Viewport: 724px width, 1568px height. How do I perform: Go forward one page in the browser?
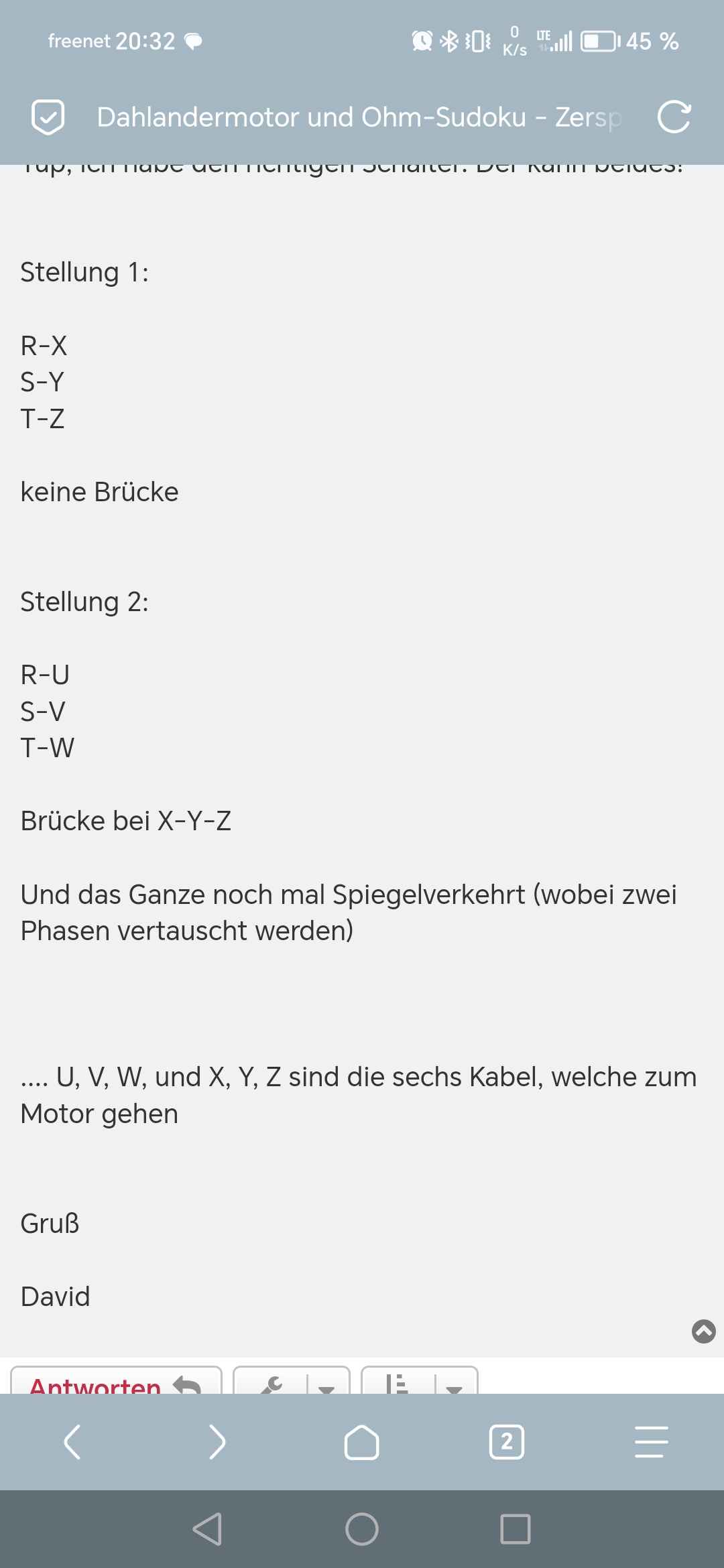(217, 1442)
